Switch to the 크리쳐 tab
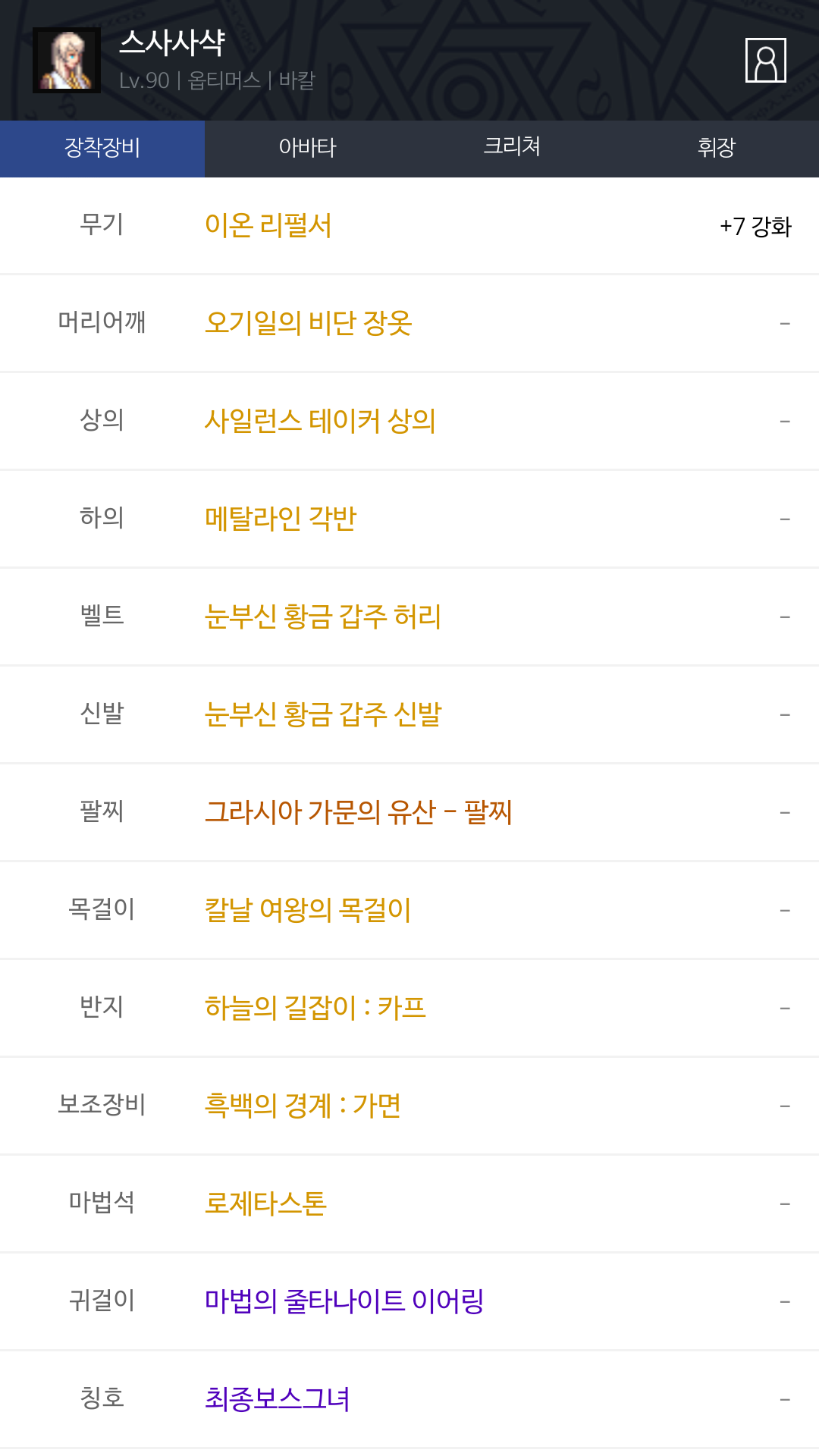 [x=512, y=148]
